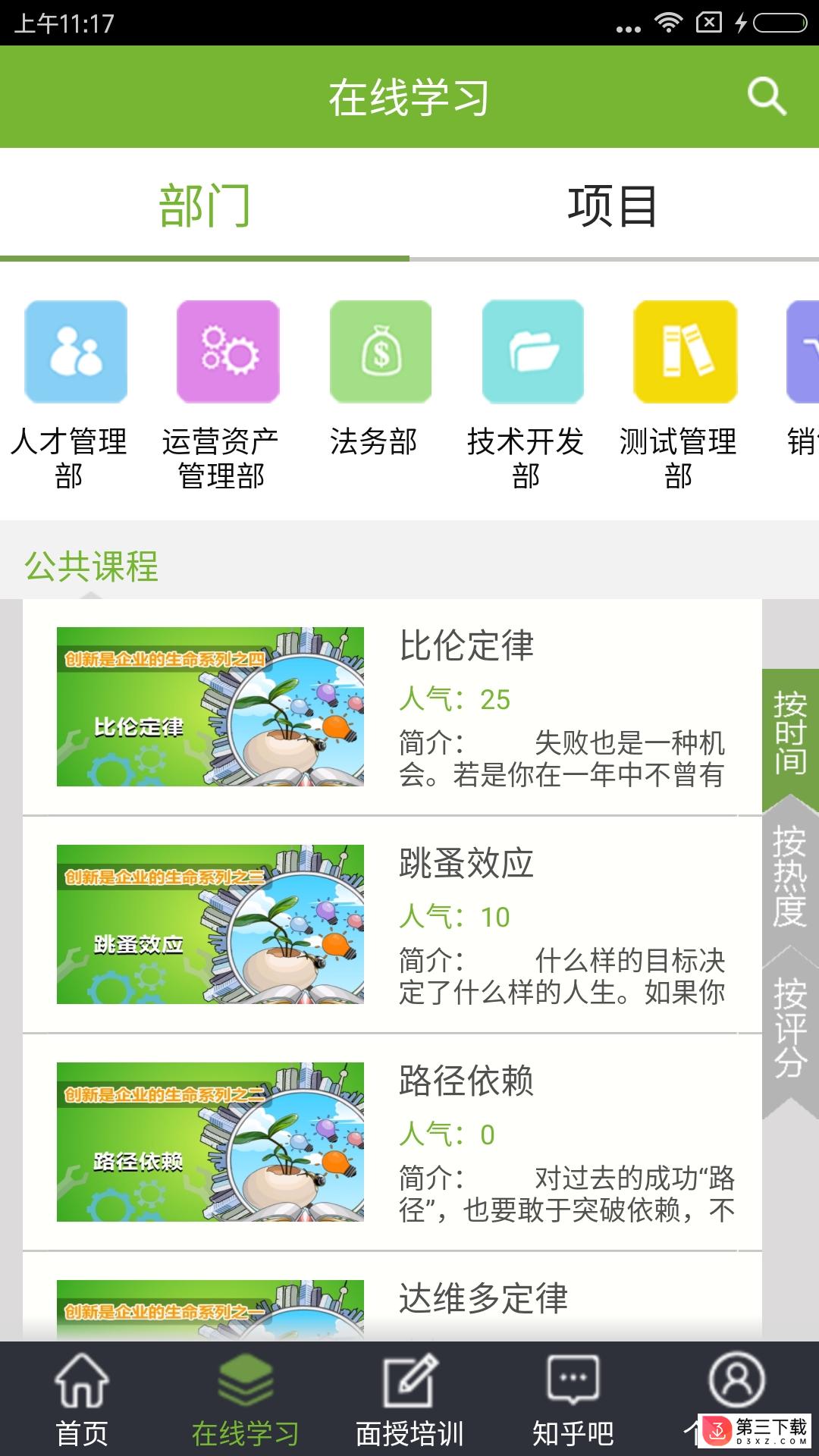Go to the 首页 tab
Viewport: 819px width, 1456px height.
click(82, 1400)
